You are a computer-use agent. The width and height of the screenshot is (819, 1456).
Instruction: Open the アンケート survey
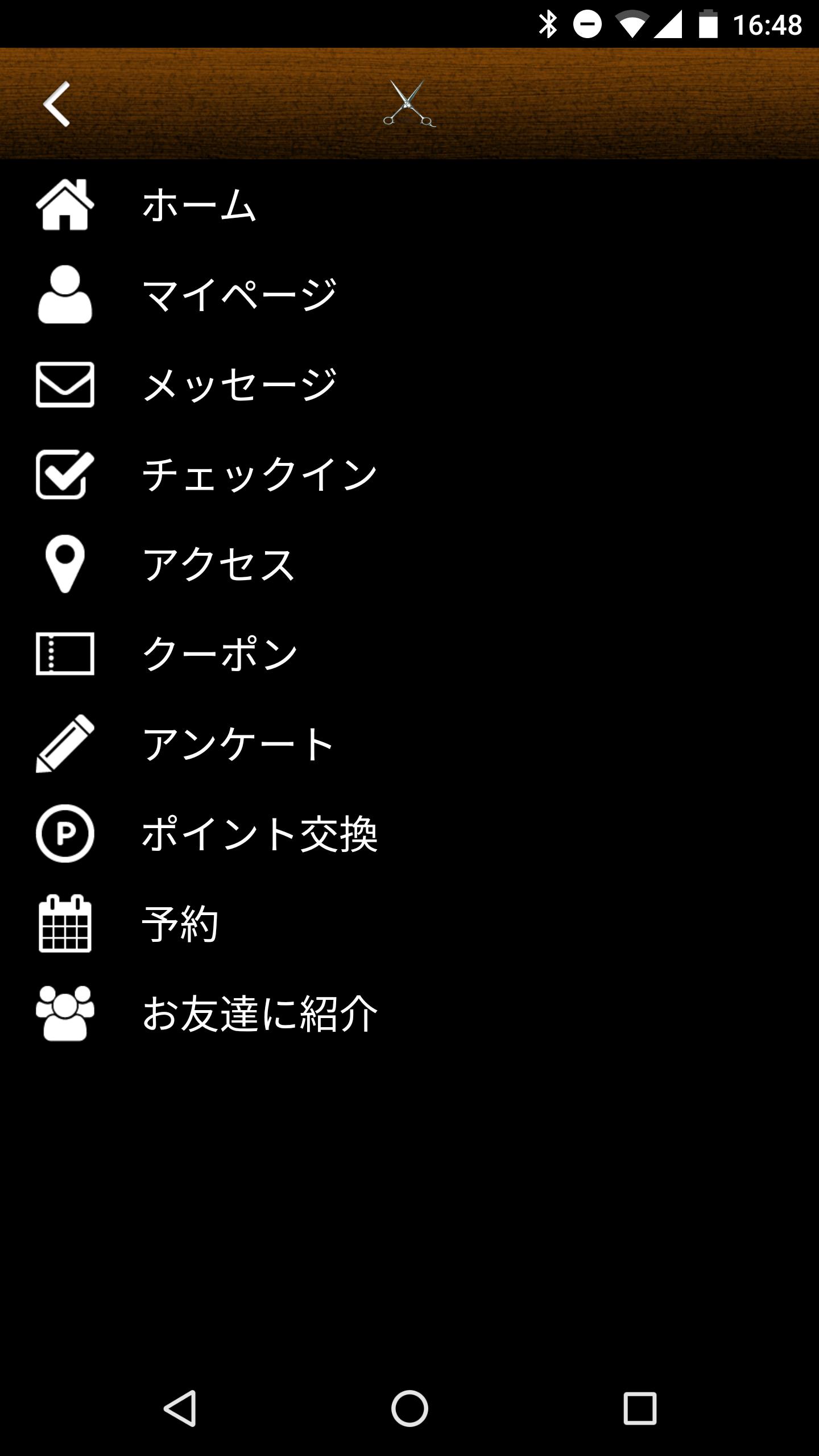409,744
